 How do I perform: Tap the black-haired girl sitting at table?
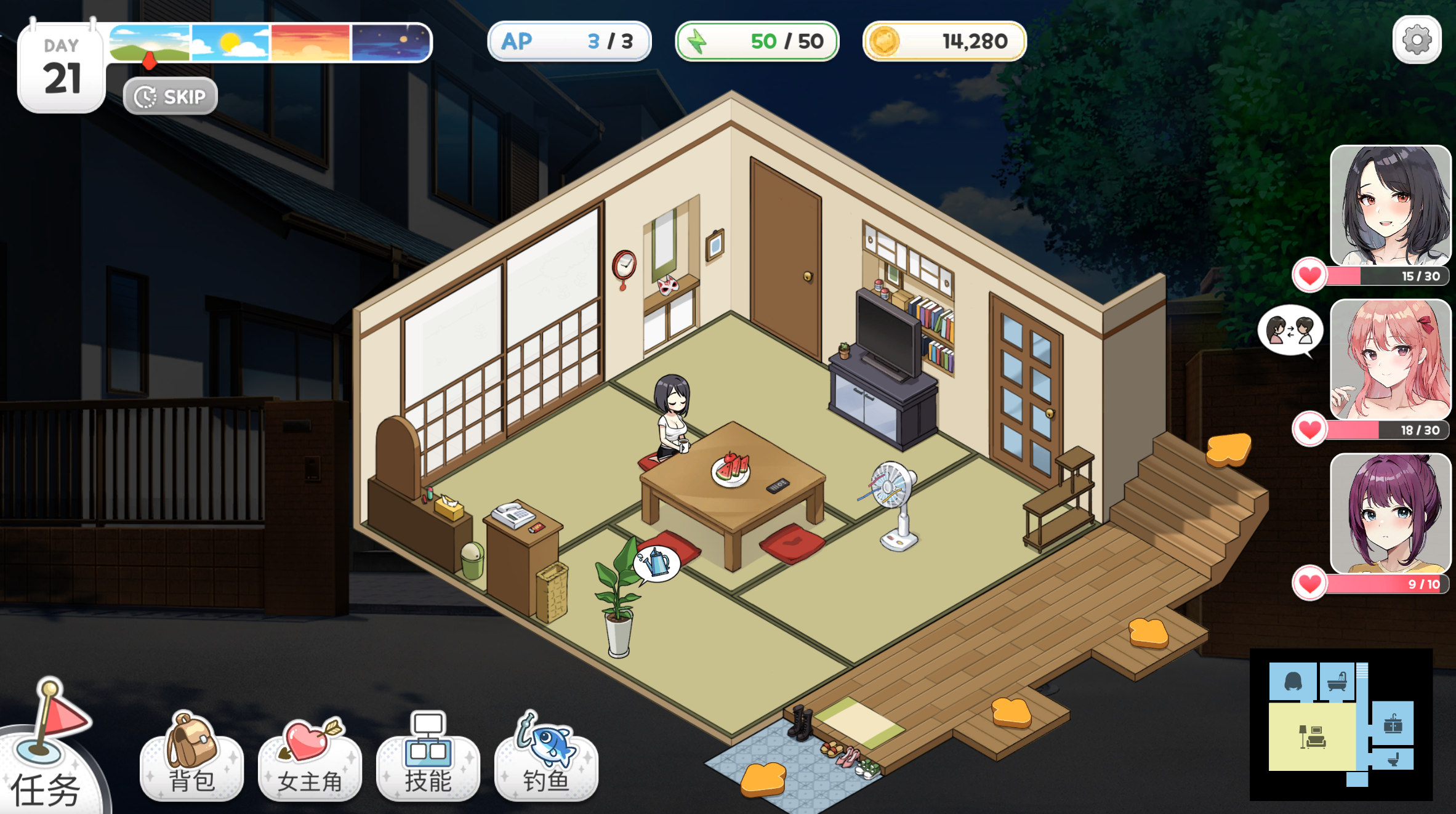[x=674, y=419]
